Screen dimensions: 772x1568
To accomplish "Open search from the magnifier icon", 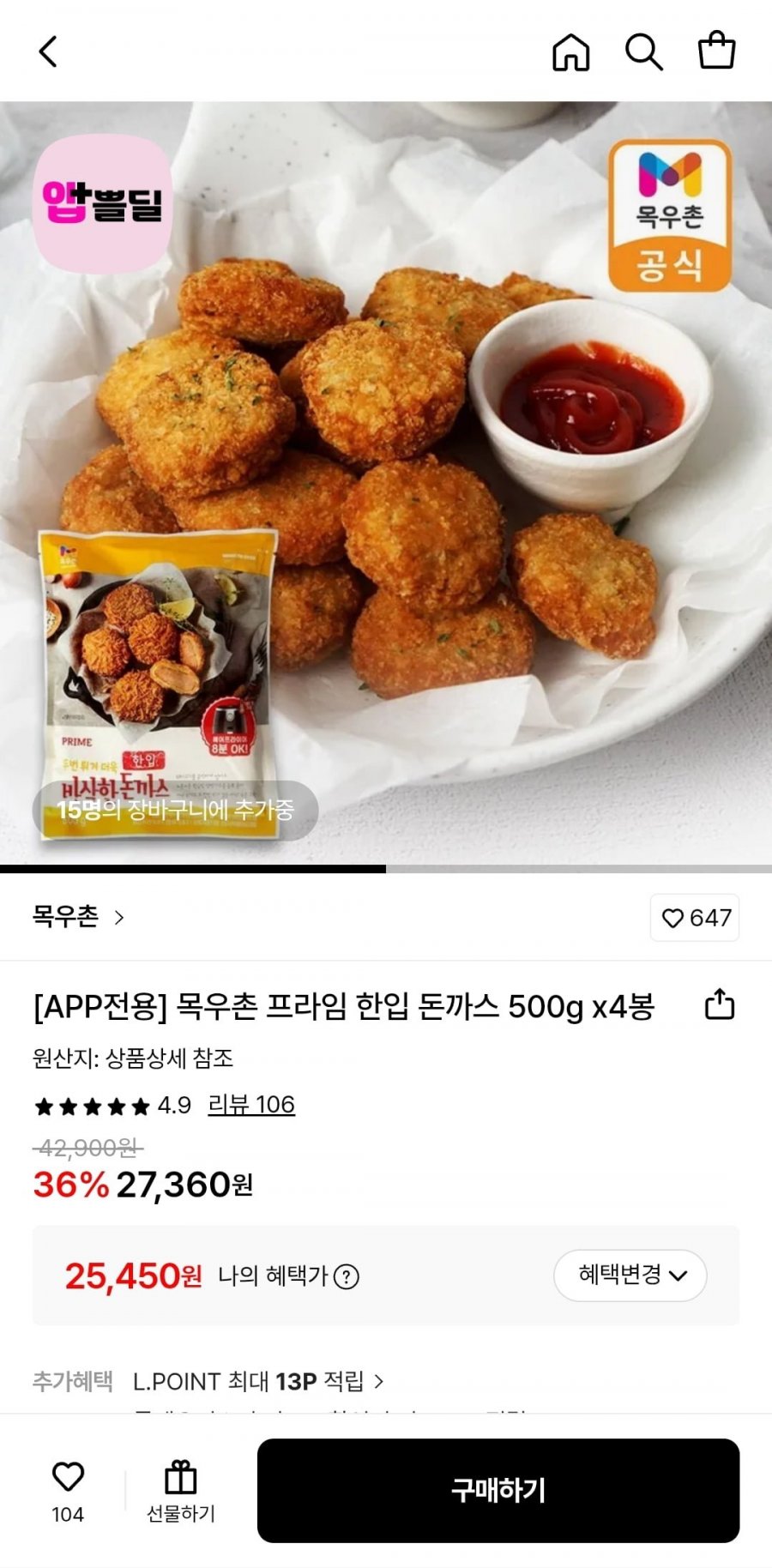I will pos(643,51).
